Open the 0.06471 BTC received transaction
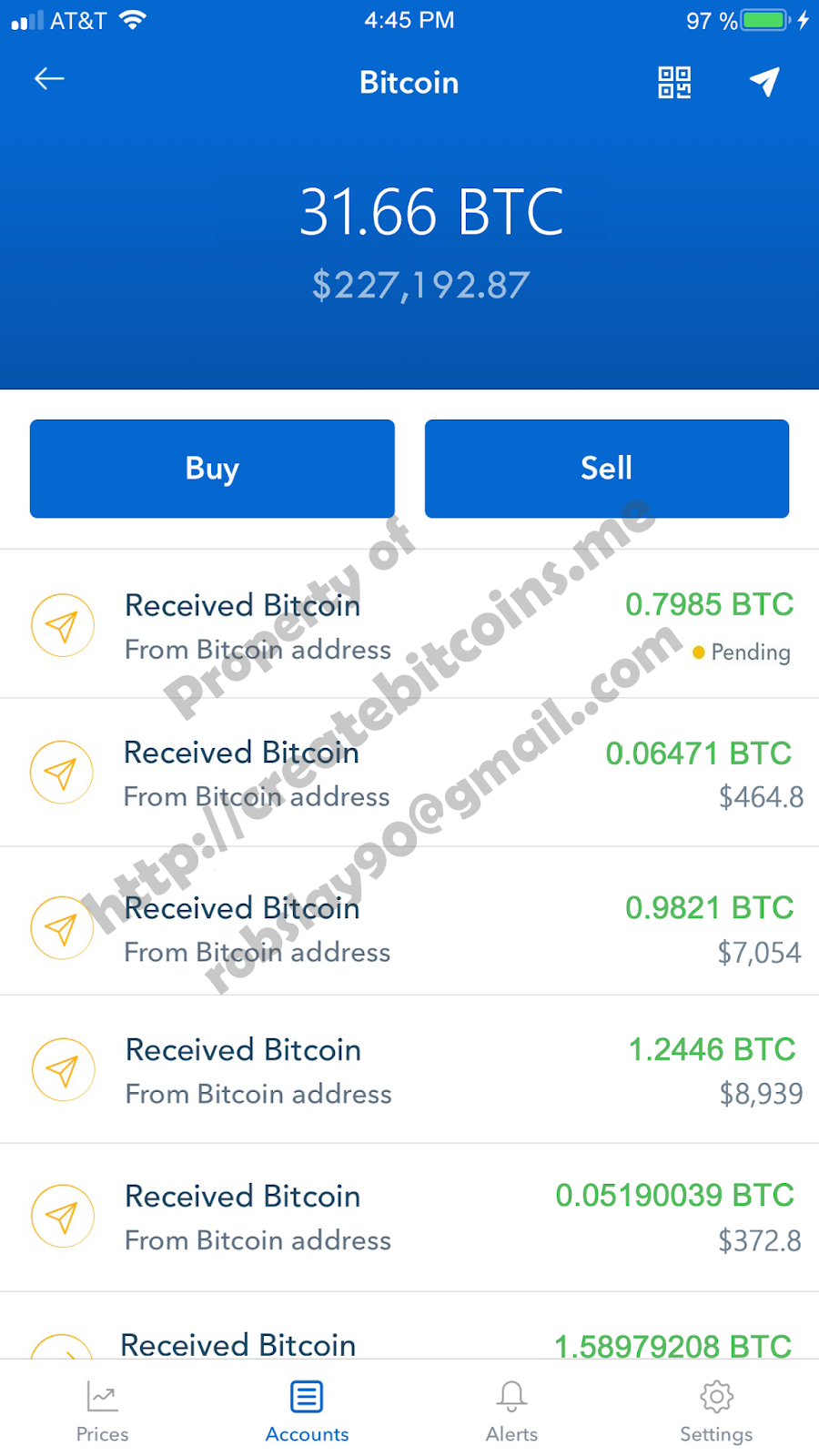 pos(409,773)
